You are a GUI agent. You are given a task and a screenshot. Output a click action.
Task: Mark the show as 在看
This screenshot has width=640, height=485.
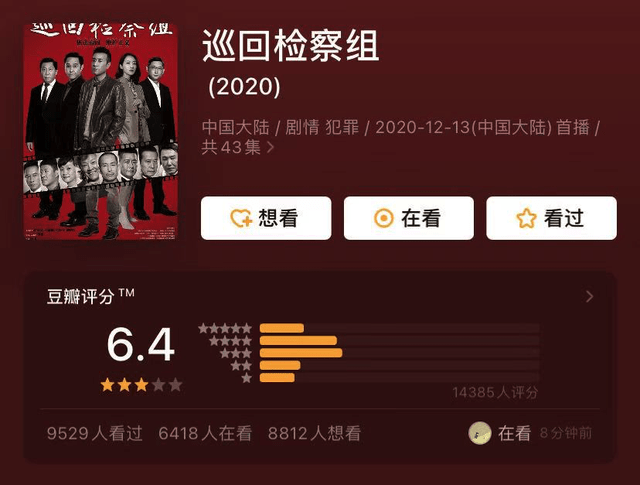(407, 218)
